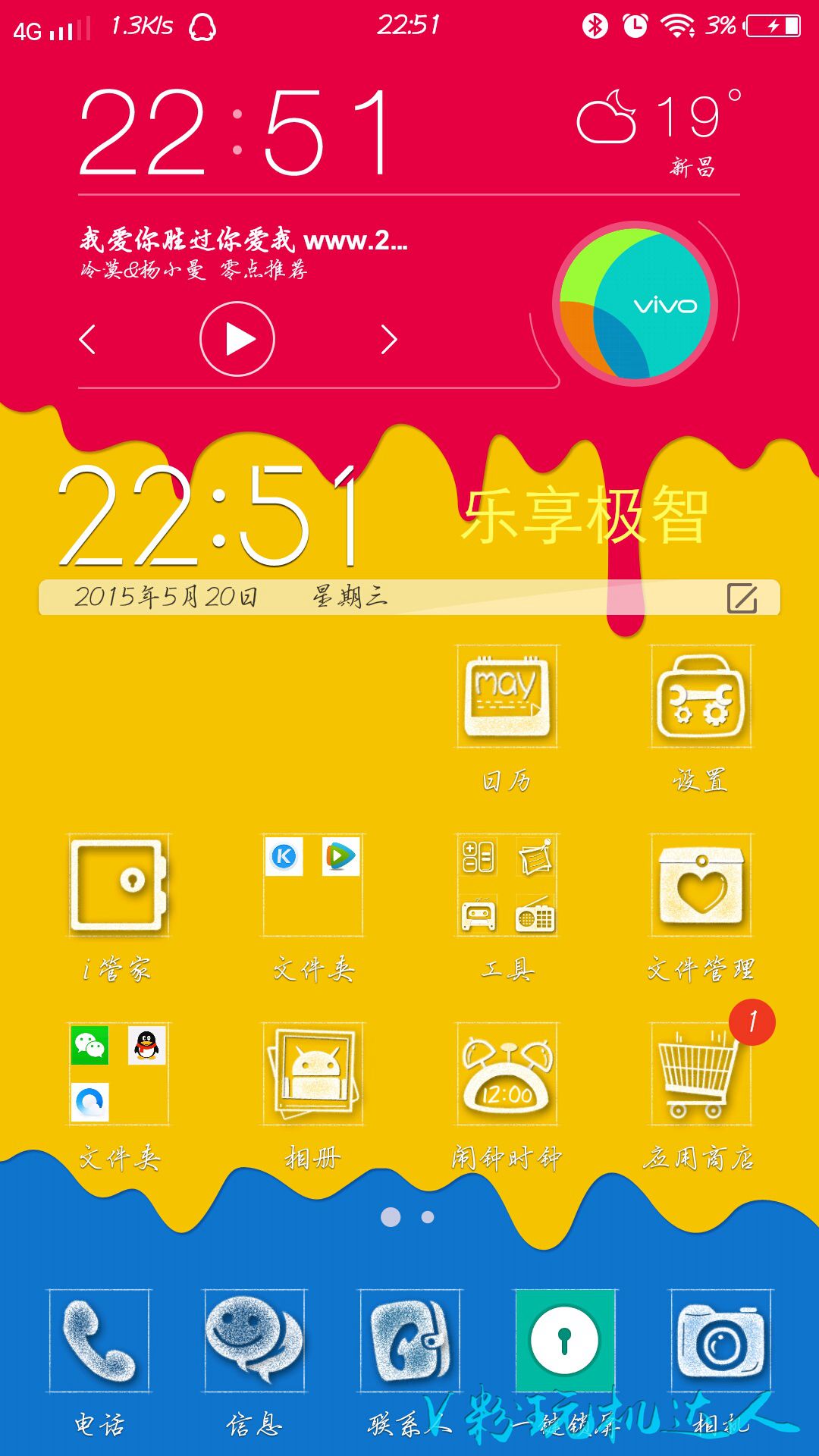Launch the i管家 app
The image size is (819, 1456).
118,885
